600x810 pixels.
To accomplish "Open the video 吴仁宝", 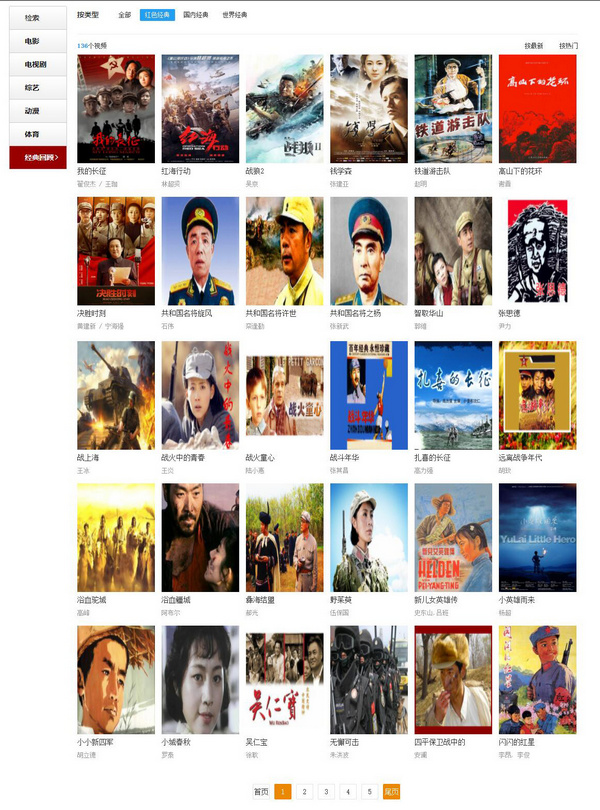I will point(284,680).
